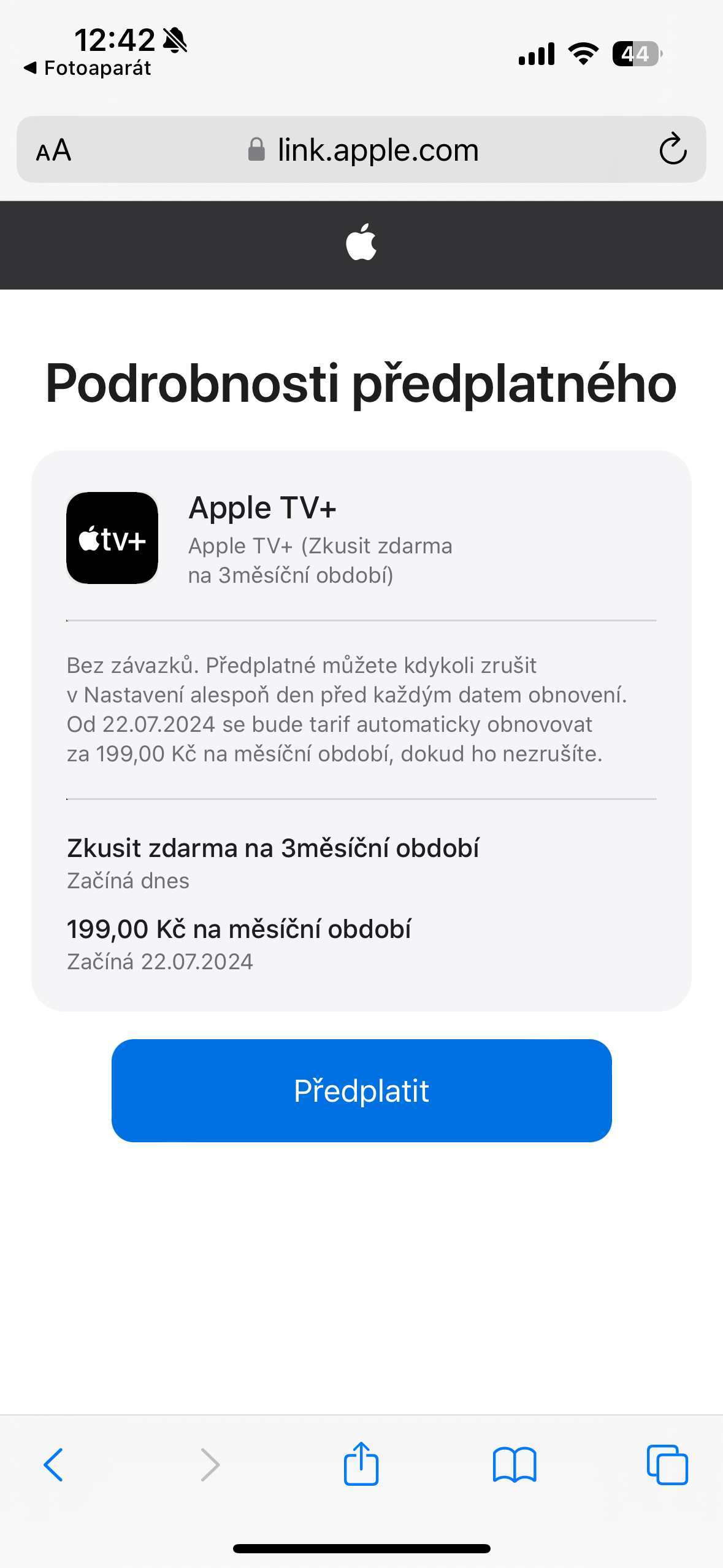Reload the link.apple.com page
This screenshot has width=723, height=1568.
pyautogui.click(x=672, y=150)
